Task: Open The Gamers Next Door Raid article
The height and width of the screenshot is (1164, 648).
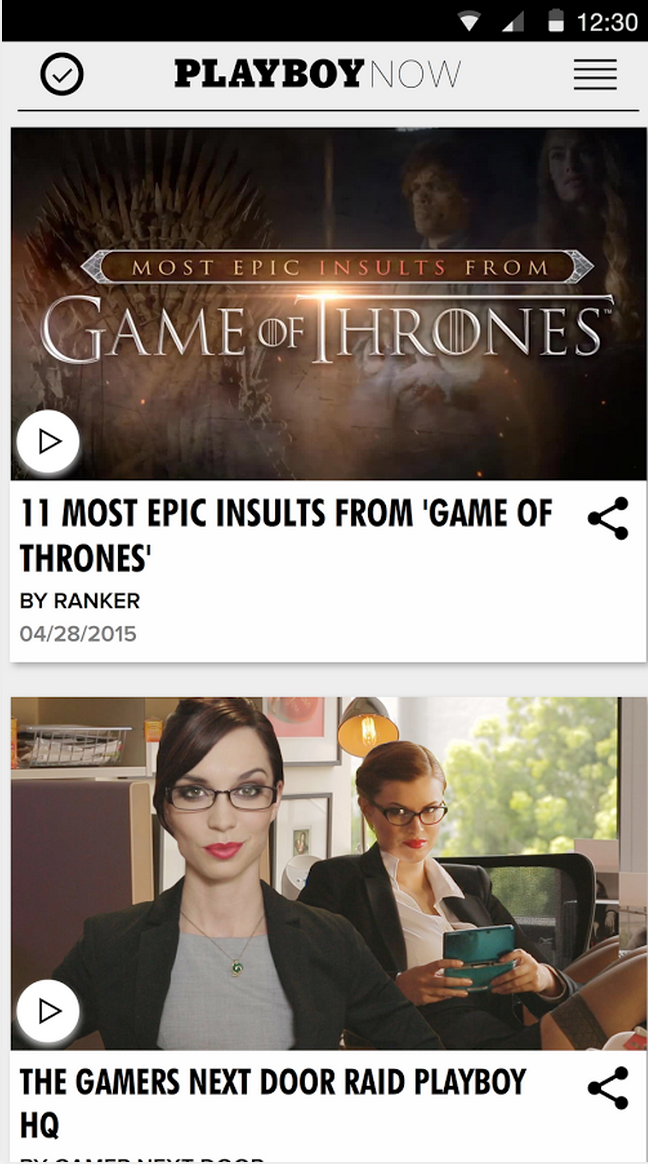Action: [x=272, y=1104]
